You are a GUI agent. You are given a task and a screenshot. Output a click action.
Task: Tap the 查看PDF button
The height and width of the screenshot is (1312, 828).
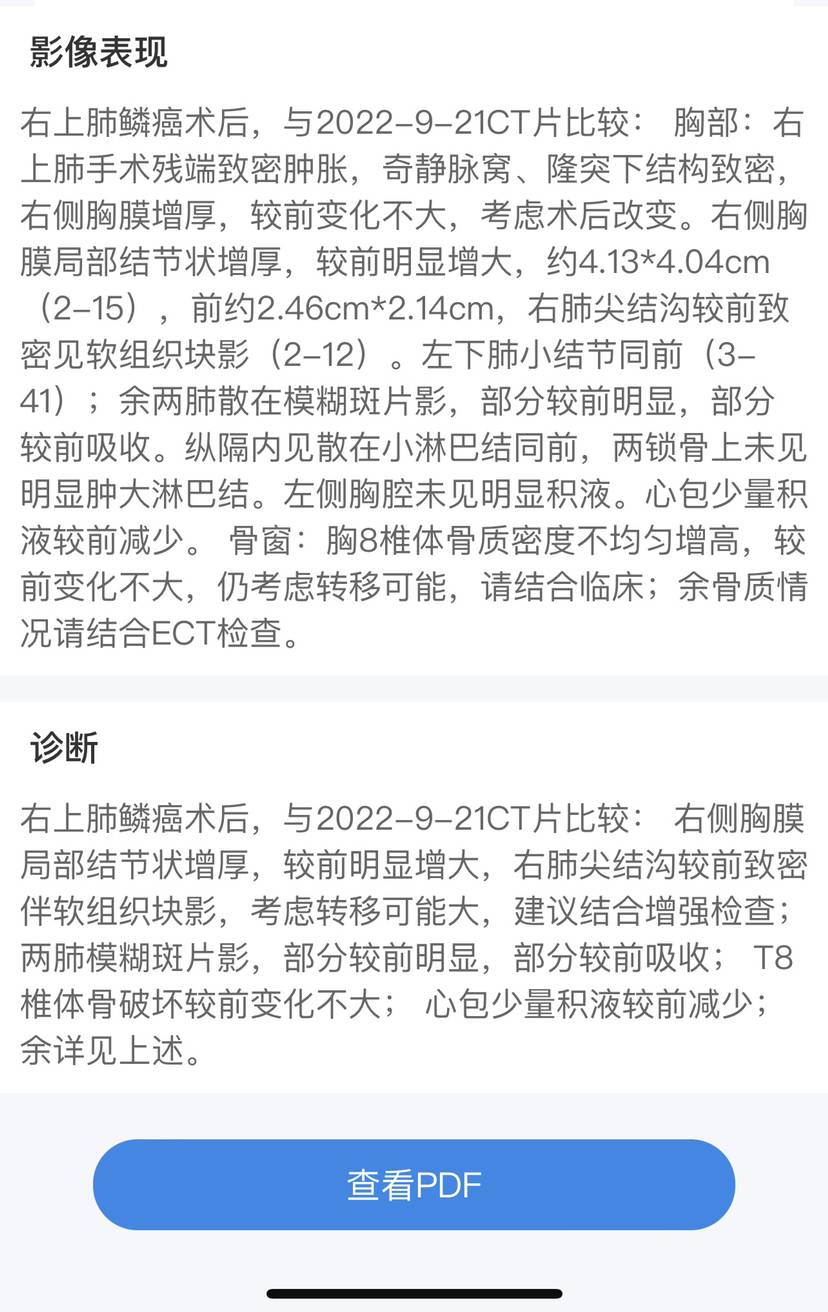(x=414, y=1185)
